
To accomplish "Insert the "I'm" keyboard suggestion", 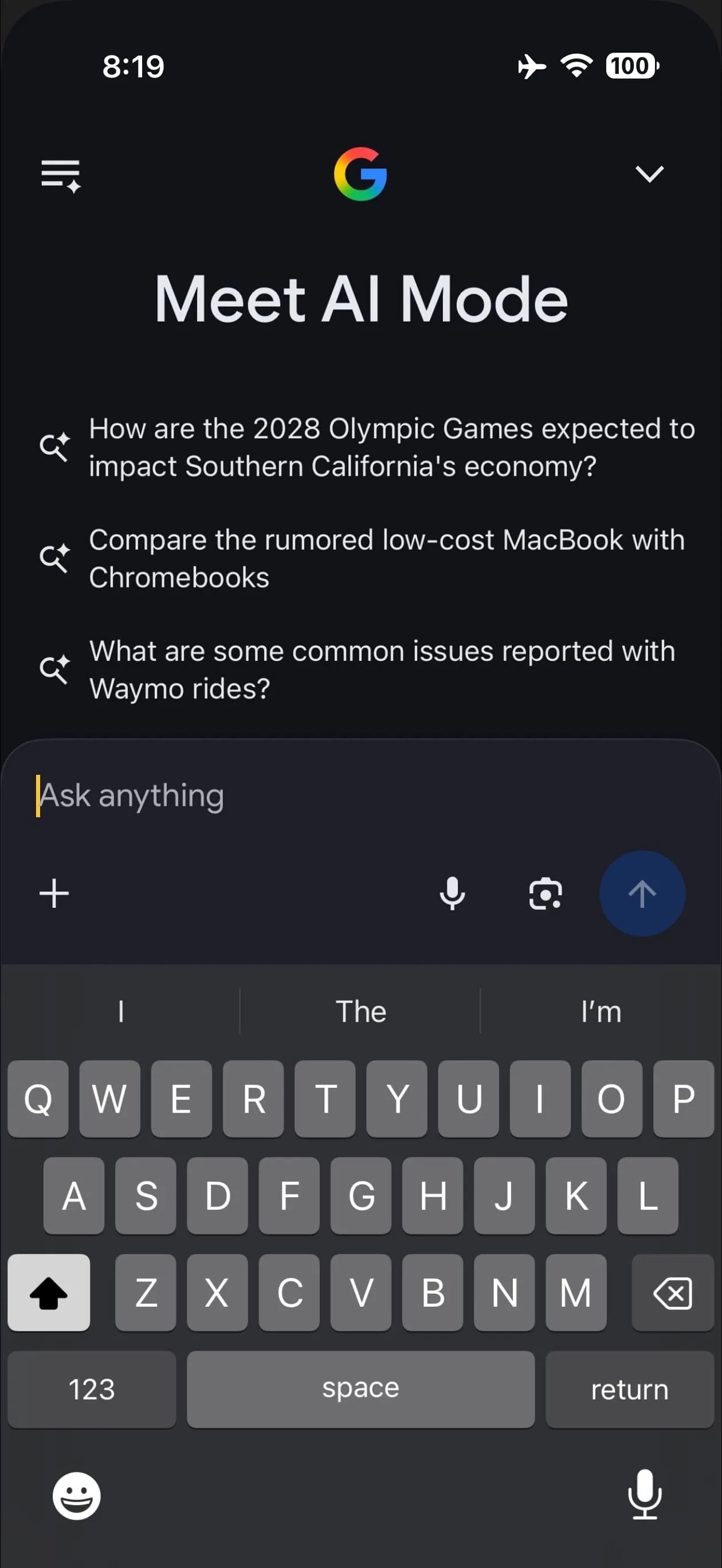I will tap(601, 1012).
